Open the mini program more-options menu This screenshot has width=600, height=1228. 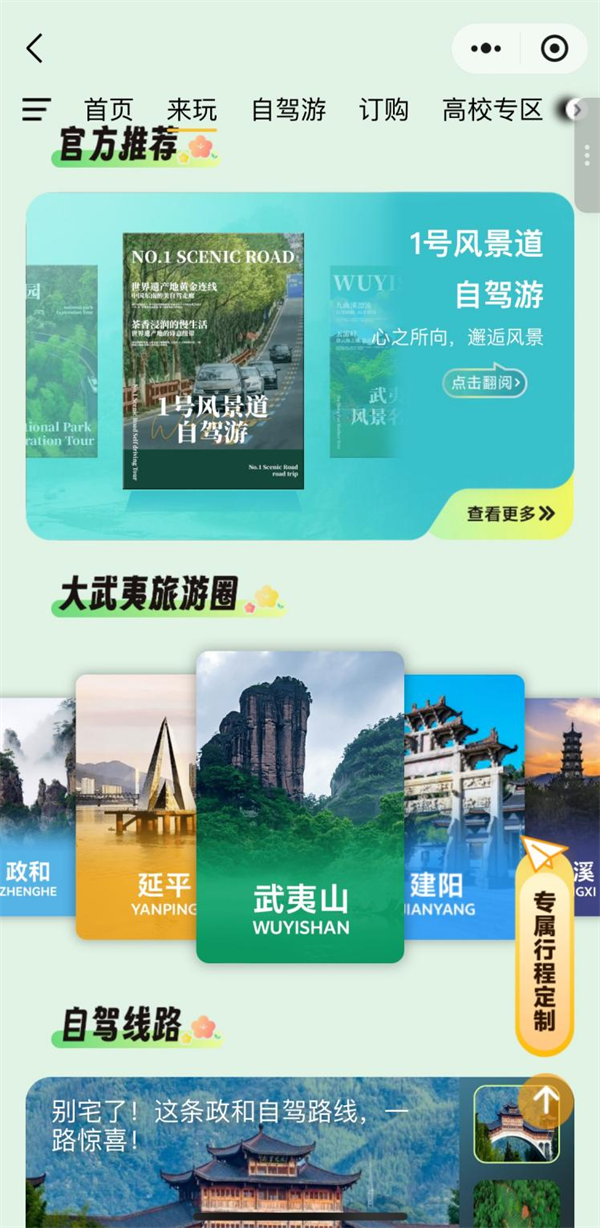(x=486, y=48)
